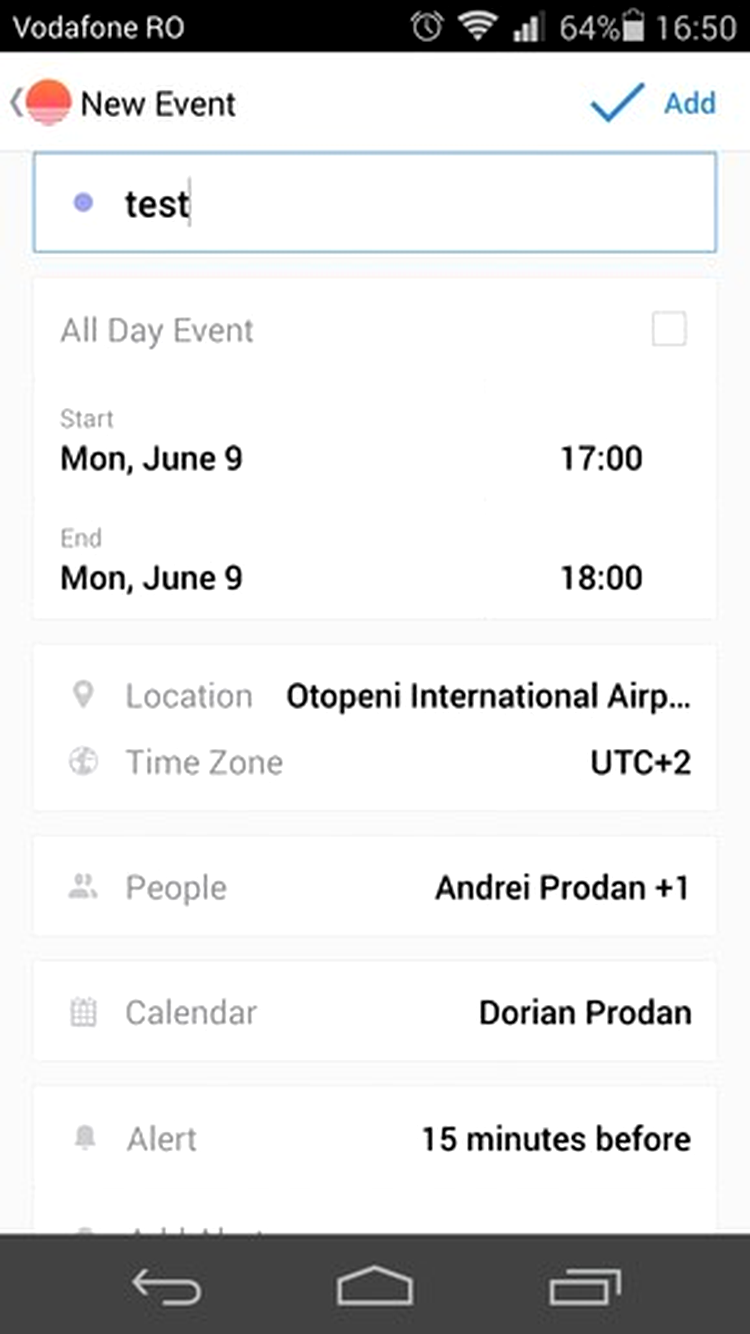
Task: Change the 17:00 start time
Action: tap(601, 459)
